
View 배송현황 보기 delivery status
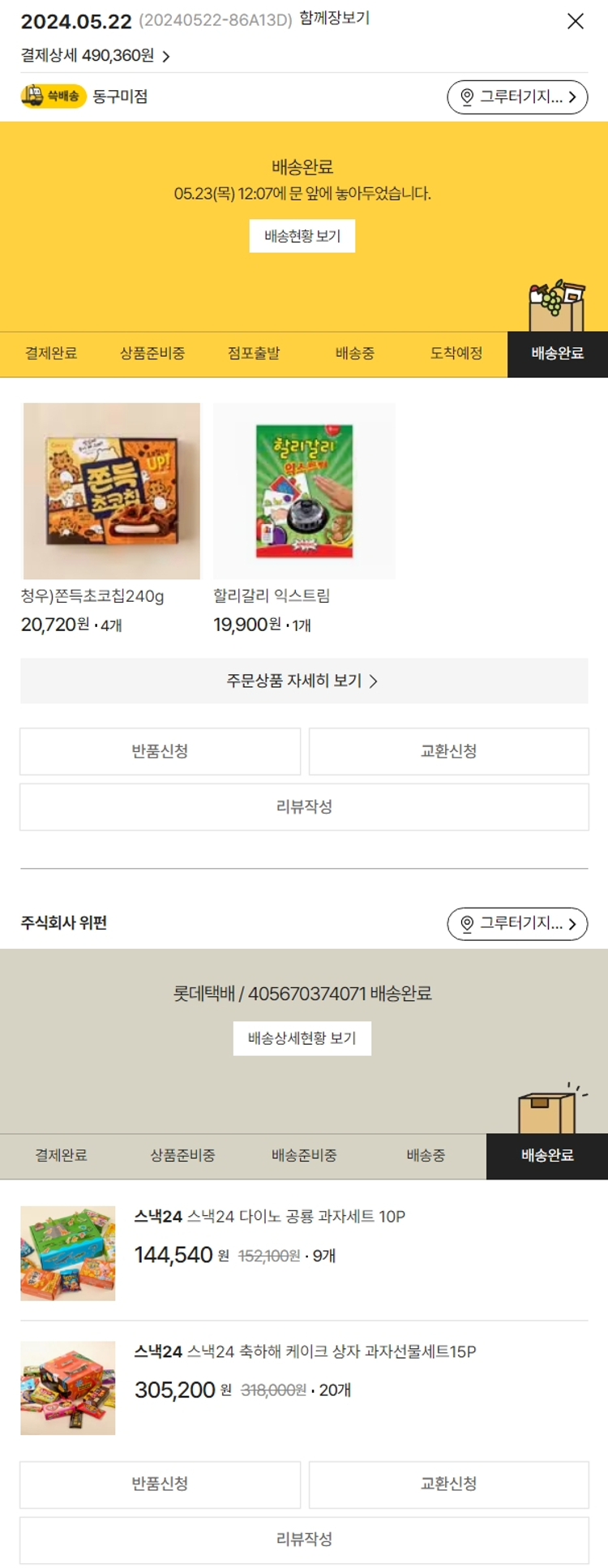click(302, 236)
